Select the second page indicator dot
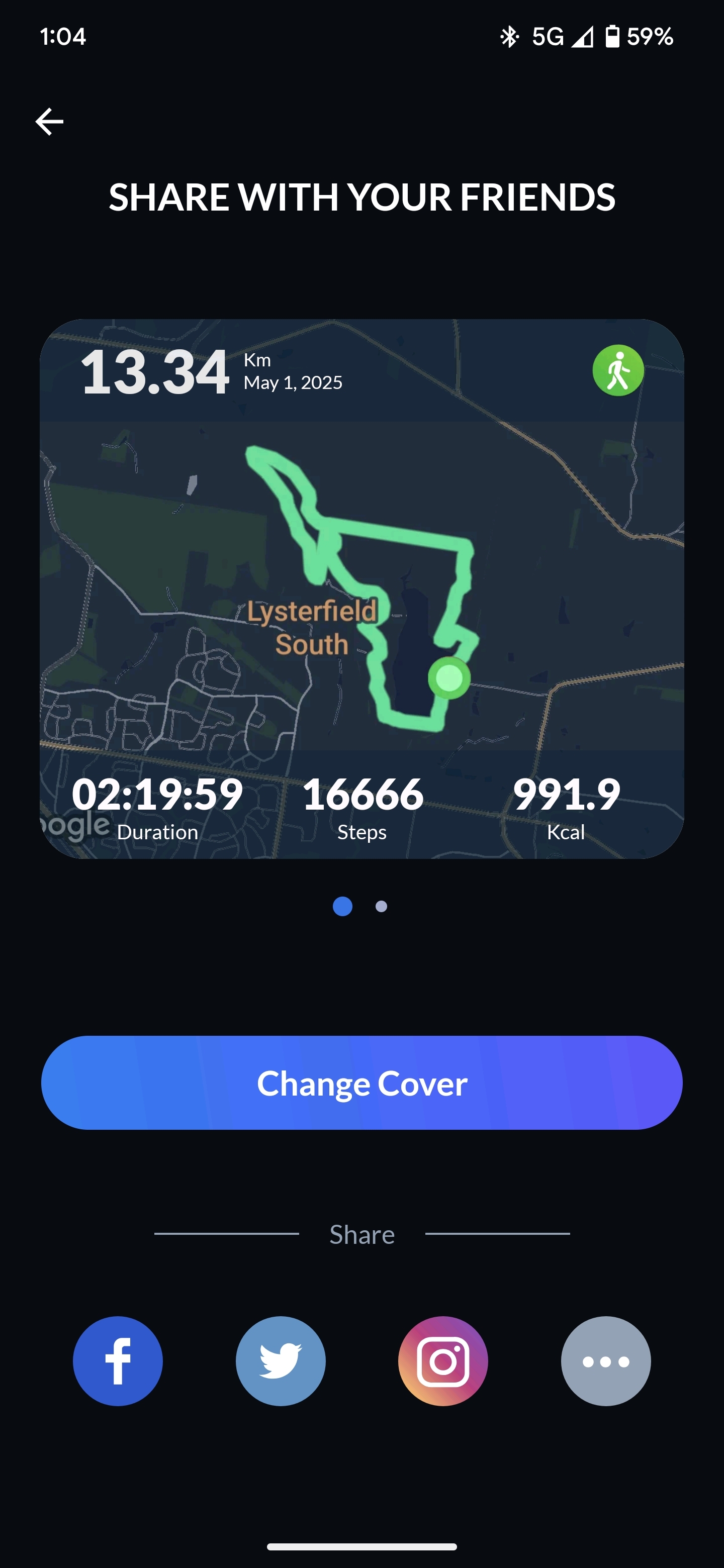This screenshot has width=724, height=1568. 381,907
